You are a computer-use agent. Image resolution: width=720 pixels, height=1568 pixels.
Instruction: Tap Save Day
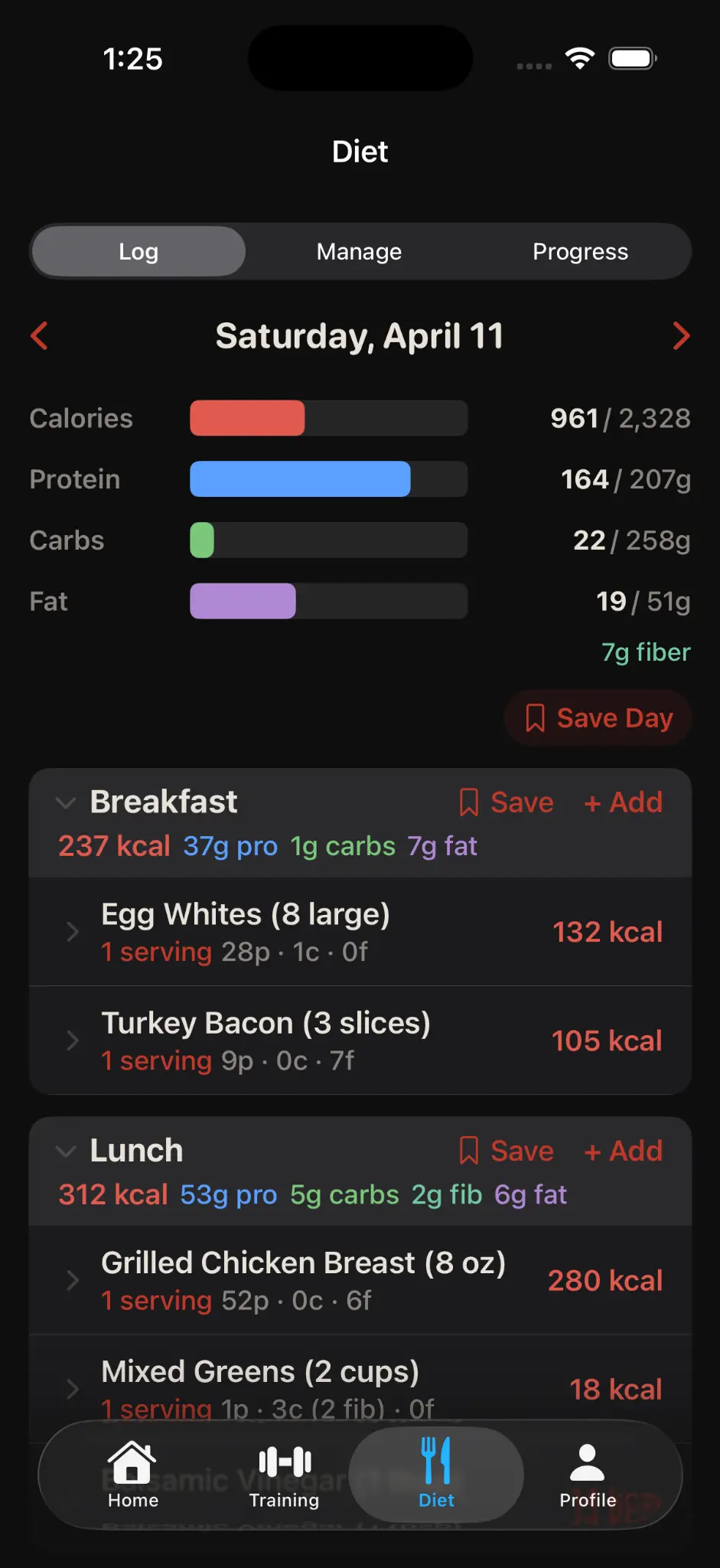pos(598,717)
